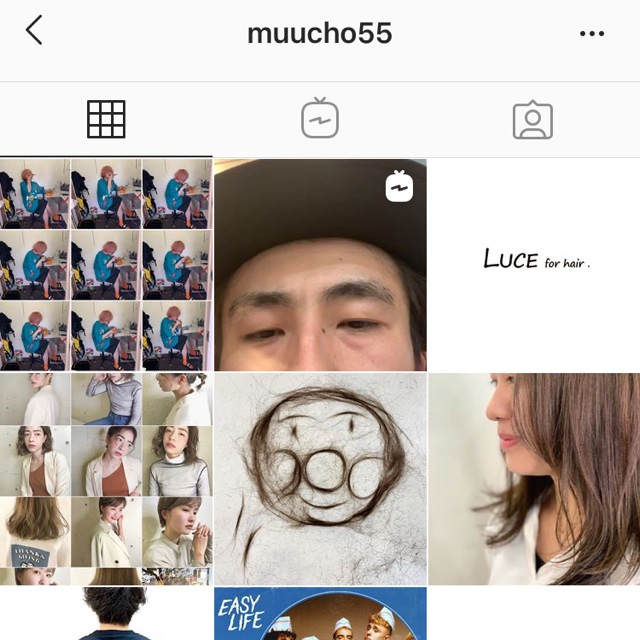Open the tagged photos tab

click(x=532, y=120)
